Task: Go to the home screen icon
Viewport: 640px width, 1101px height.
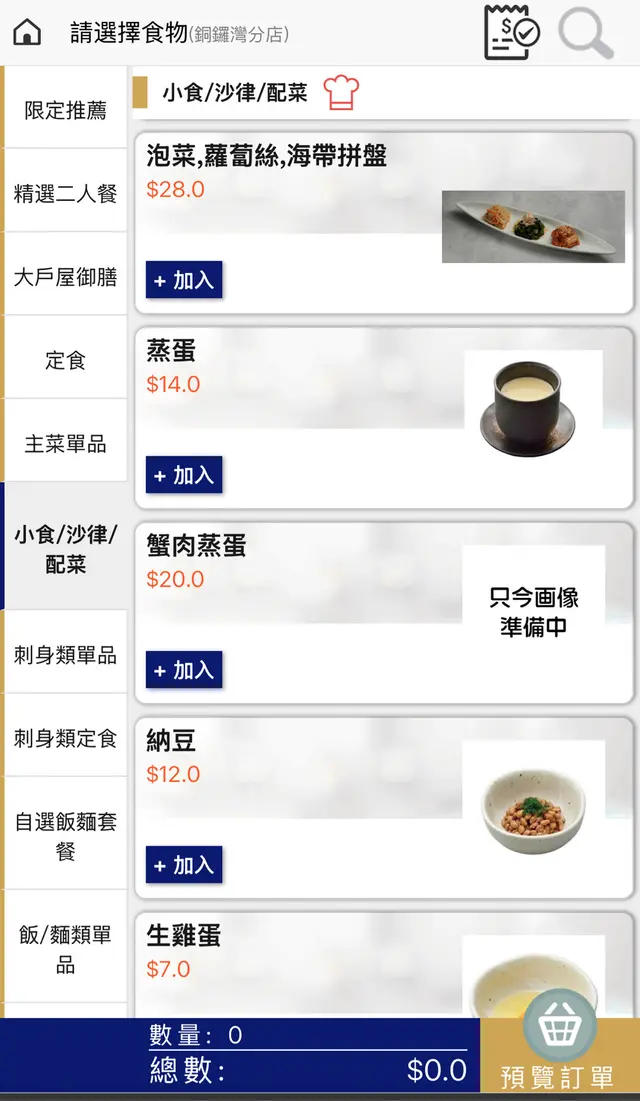Action: pos(27,33)
